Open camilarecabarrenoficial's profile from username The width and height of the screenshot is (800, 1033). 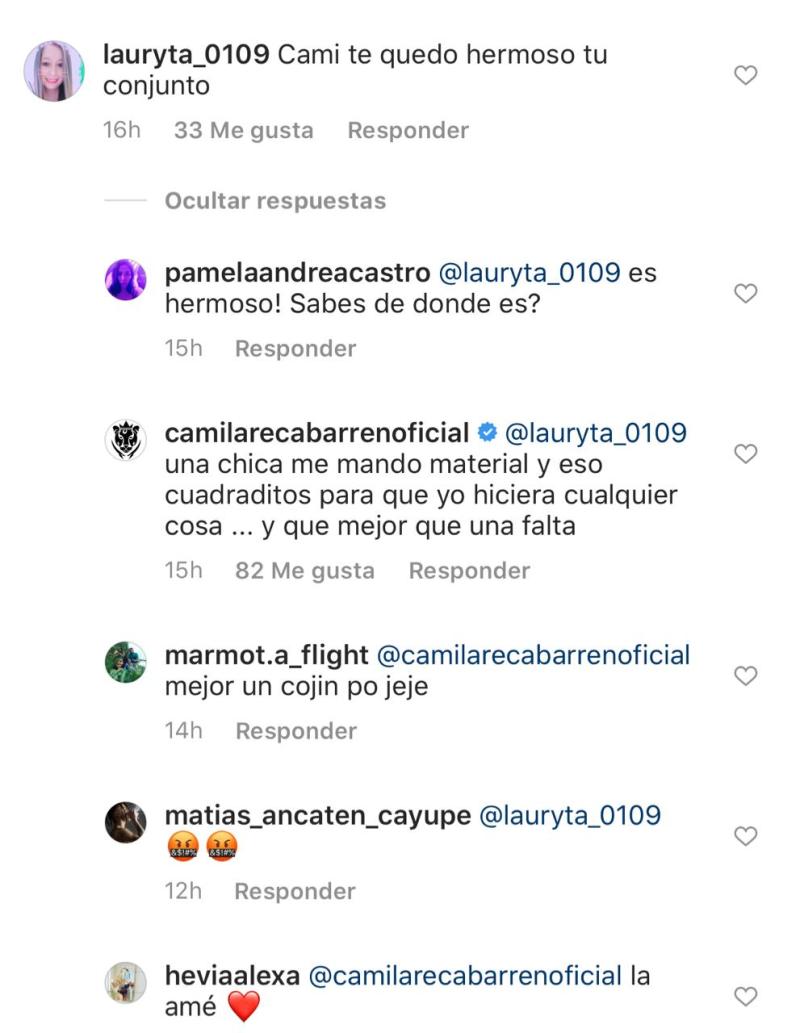coord(316,433)
